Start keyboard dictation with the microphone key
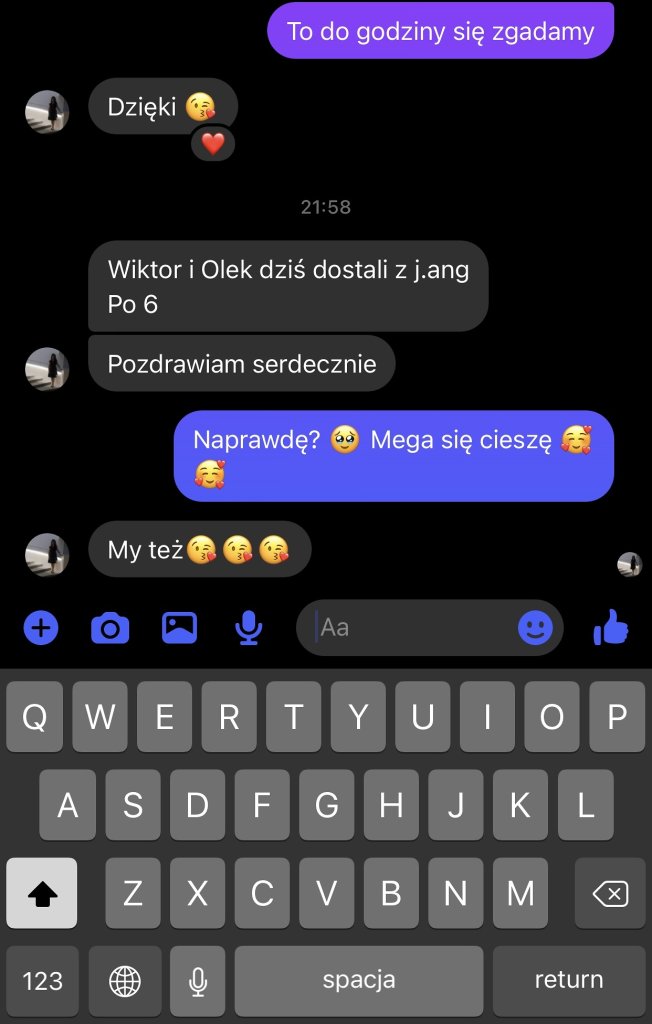Screen dimensions: 652x1024 198,980
